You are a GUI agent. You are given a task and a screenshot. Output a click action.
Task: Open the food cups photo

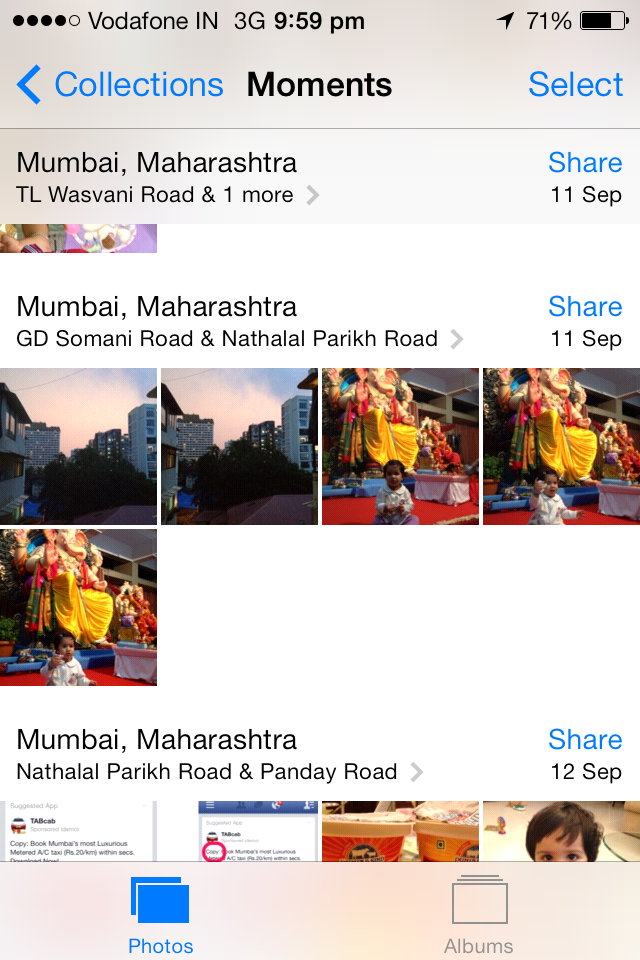(400, 831)
